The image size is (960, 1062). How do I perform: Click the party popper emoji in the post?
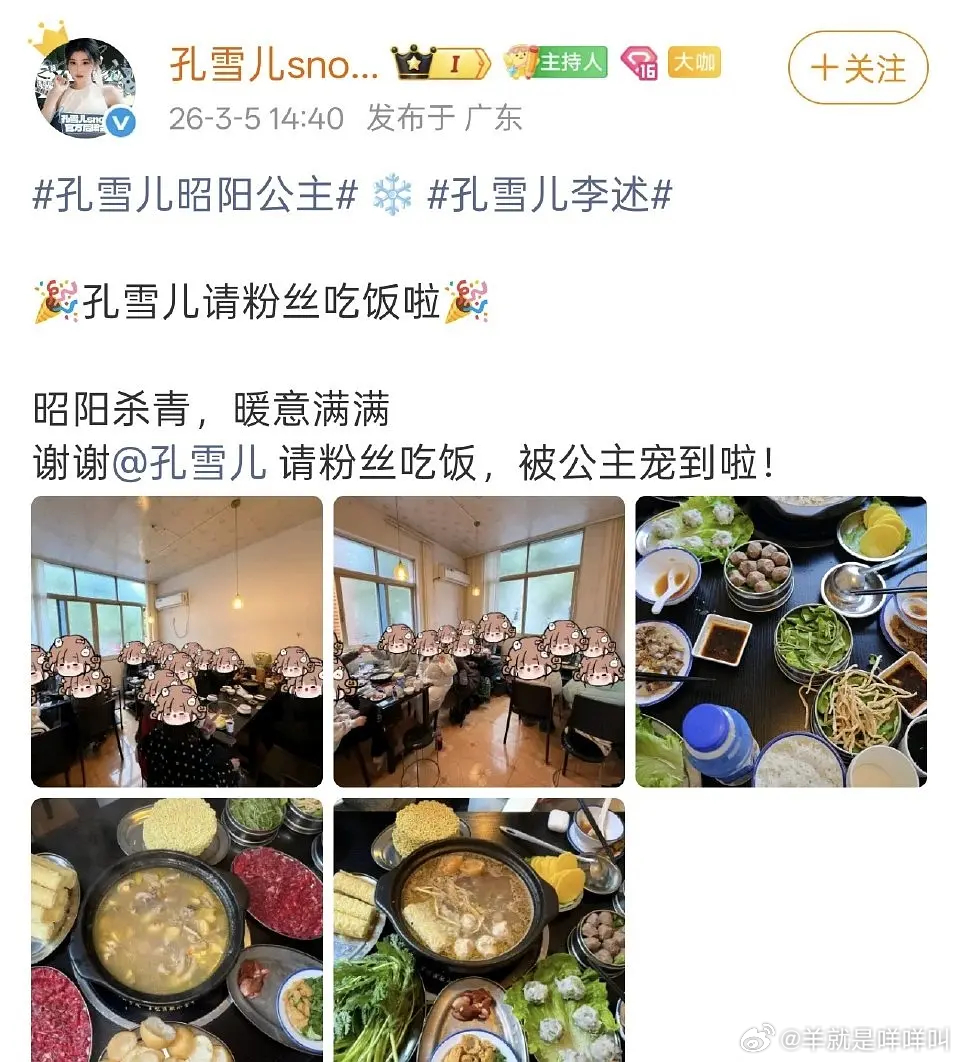click(x=57, y=297)
